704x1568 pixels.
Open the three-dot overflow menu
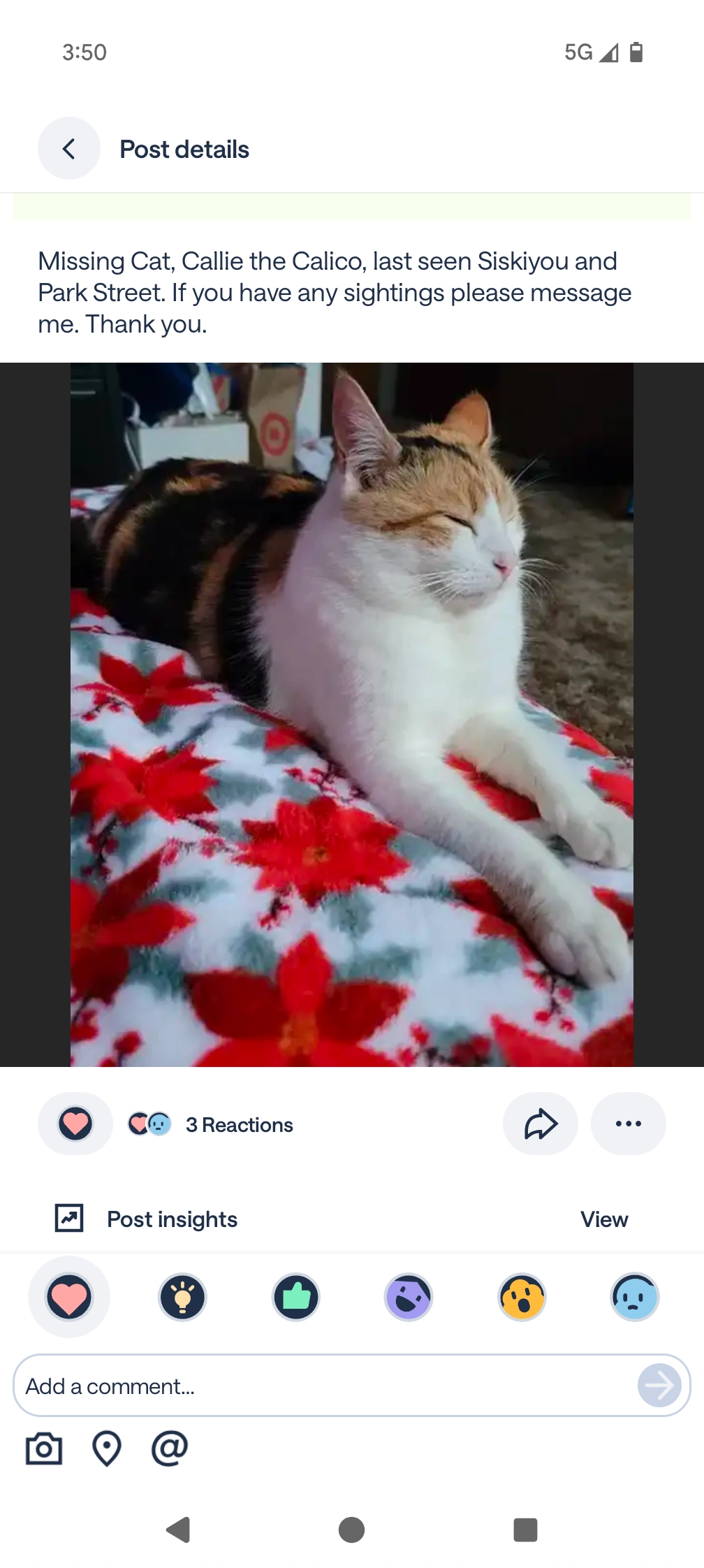[629, 1124]
